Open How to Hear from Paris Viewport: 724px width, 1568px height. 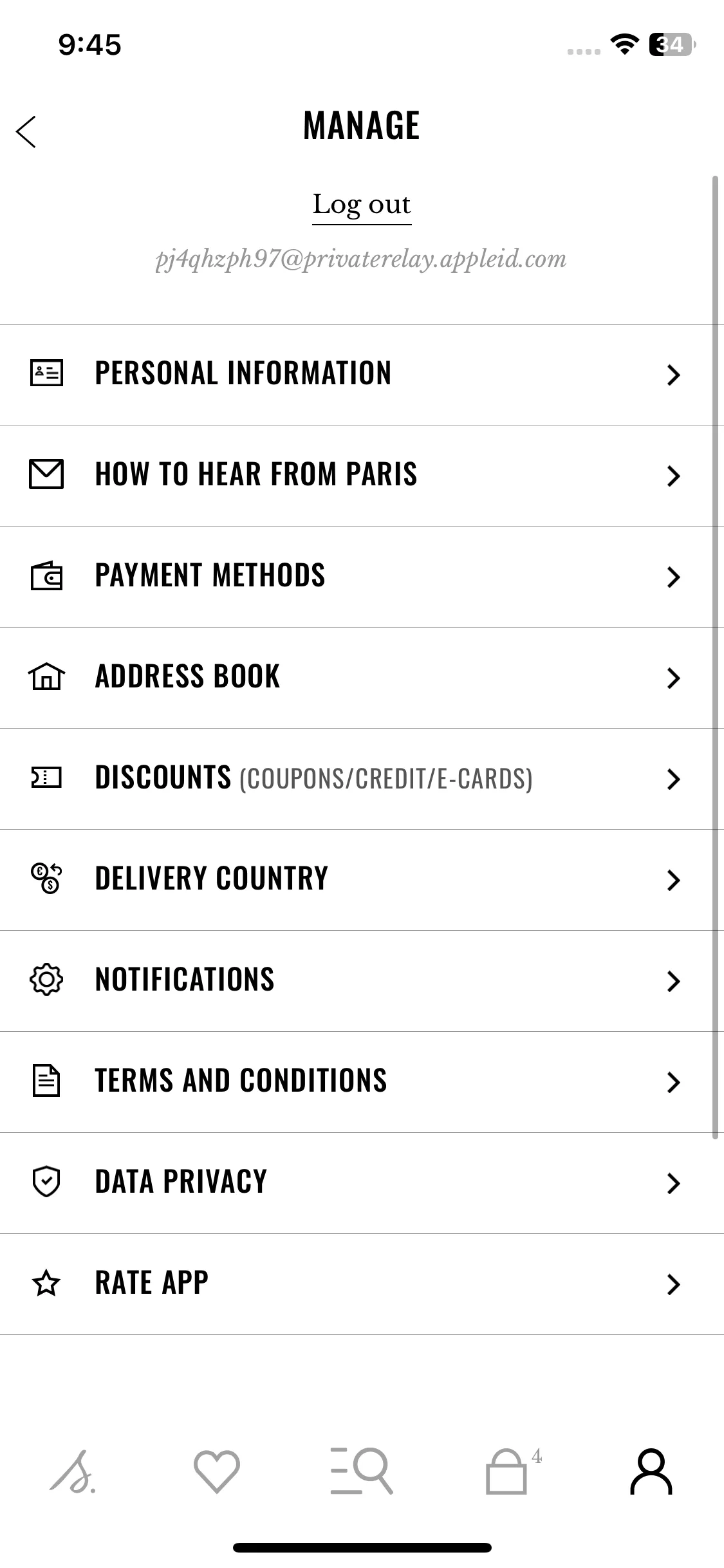[362, 475]
